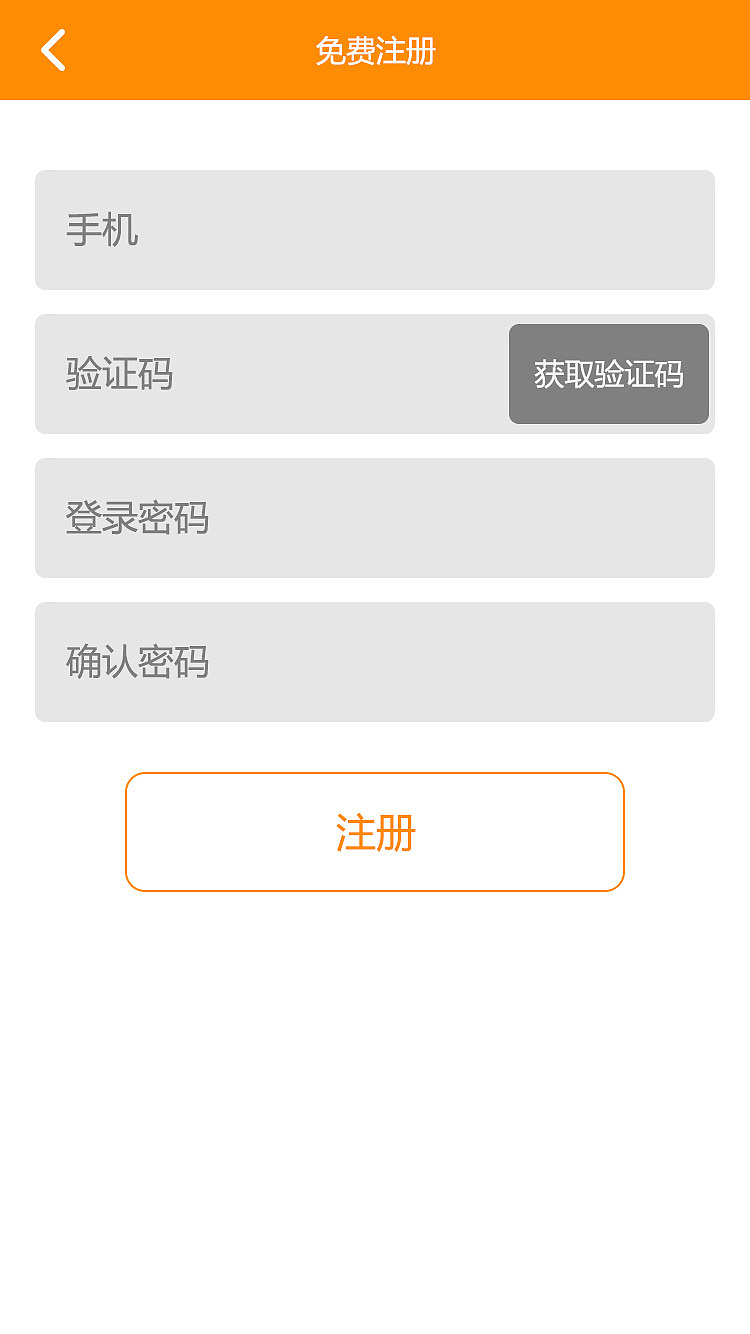Request a verification code

(608, 373)
